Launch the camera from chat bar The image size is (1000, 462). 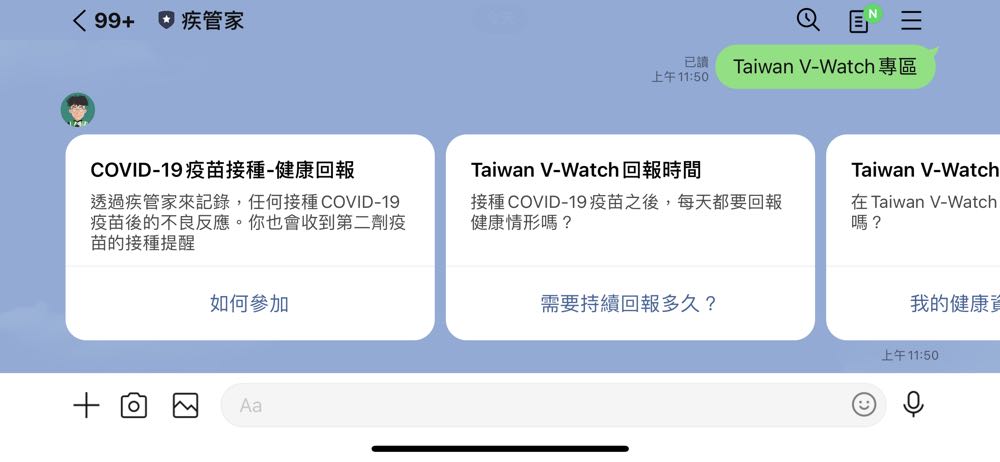pyautogui.click(x=134, y=405)
